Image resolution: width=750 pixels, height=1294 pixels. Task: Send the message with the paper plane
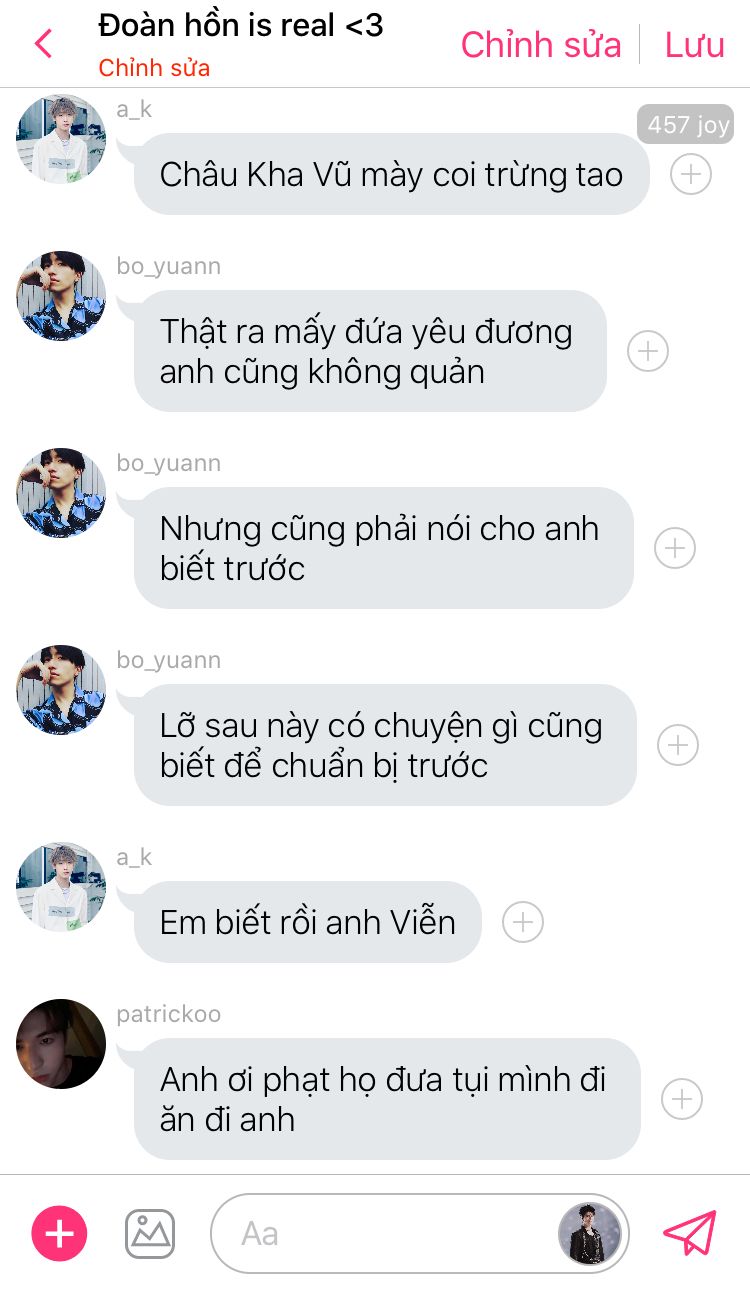[x=690, y=1233]
